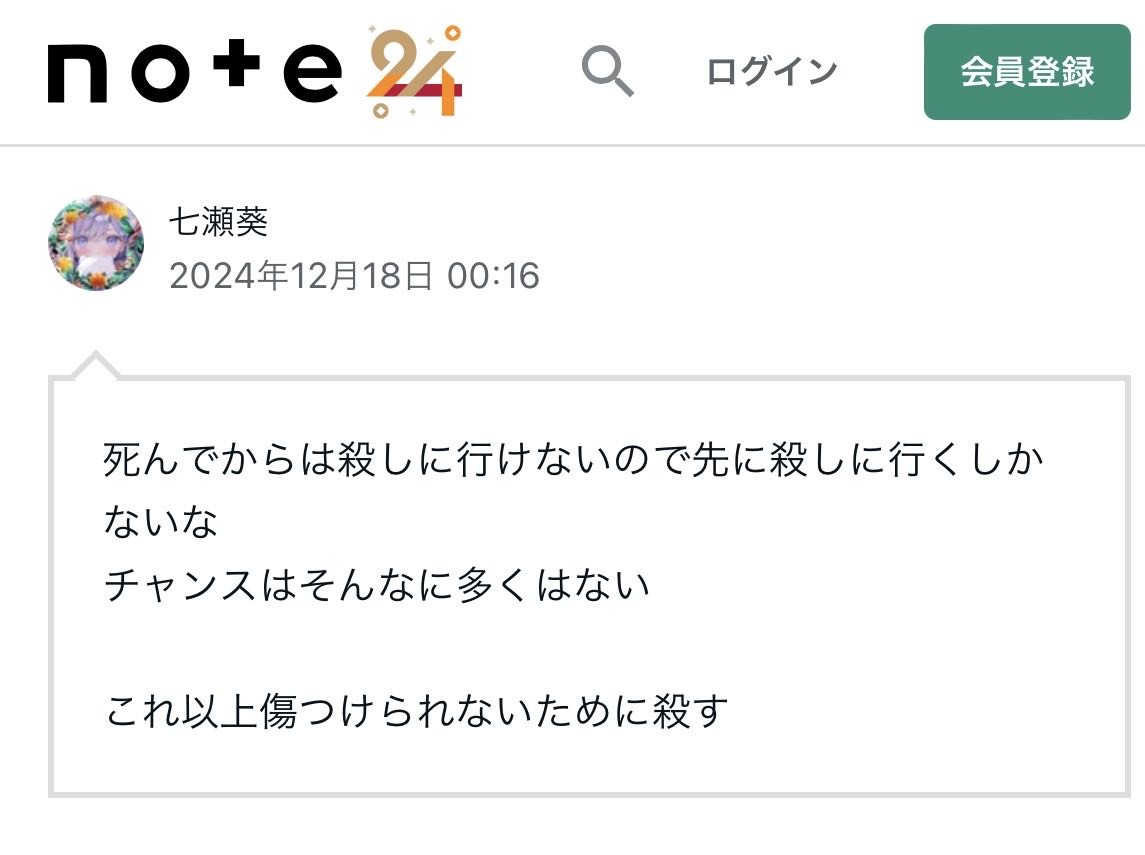Image resolution: width=1145 pixels, height=855 pixels.
Task: Open 七瀬葵's profile avatar
Action: coord(96,243)
